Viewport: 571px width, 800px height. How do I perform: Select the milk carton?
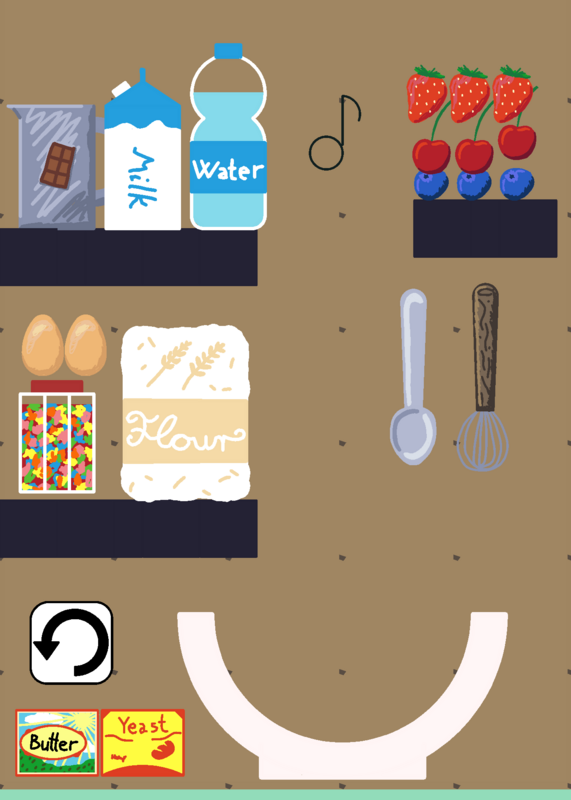pos(142,149)
